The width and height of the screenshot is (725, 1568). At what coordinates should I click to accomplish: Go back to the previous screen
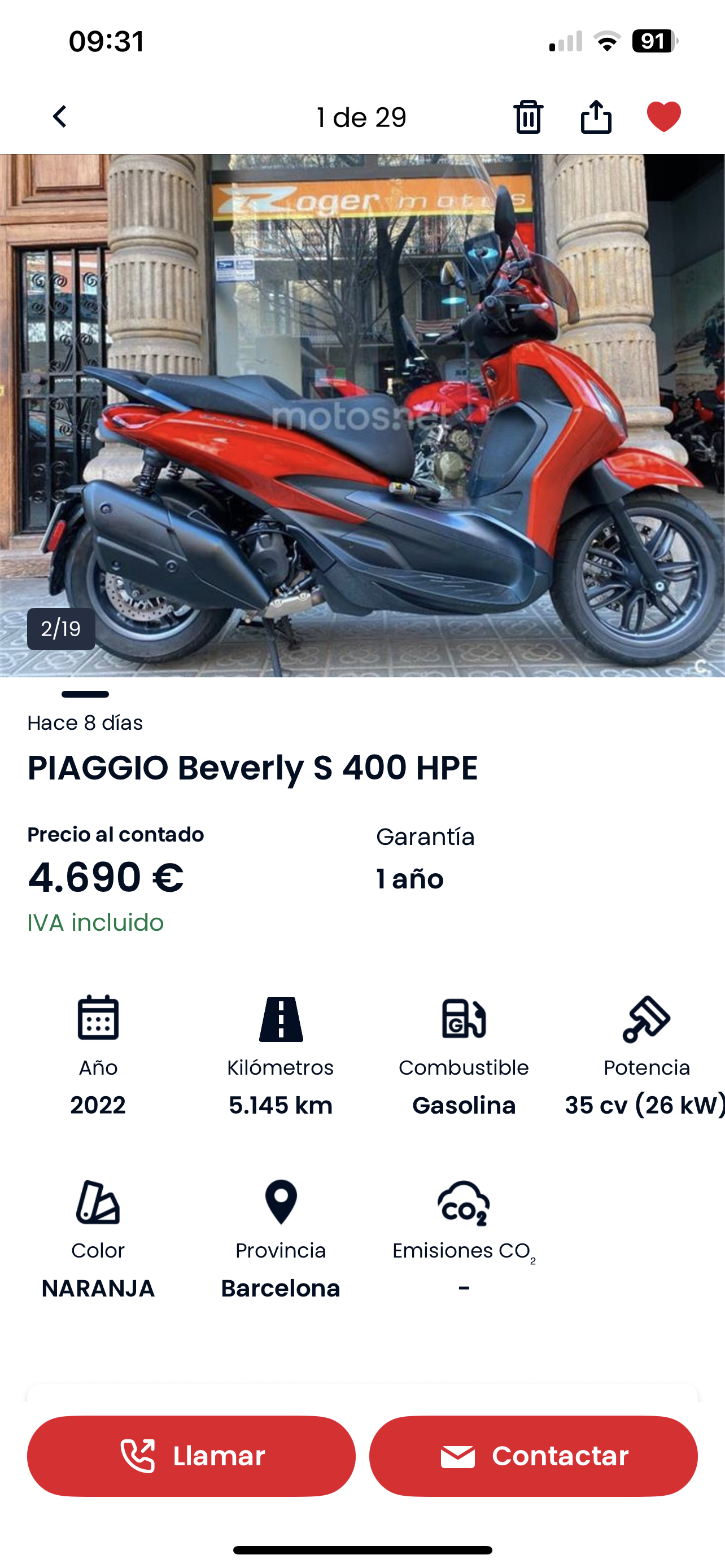click(x=60, y=116)
